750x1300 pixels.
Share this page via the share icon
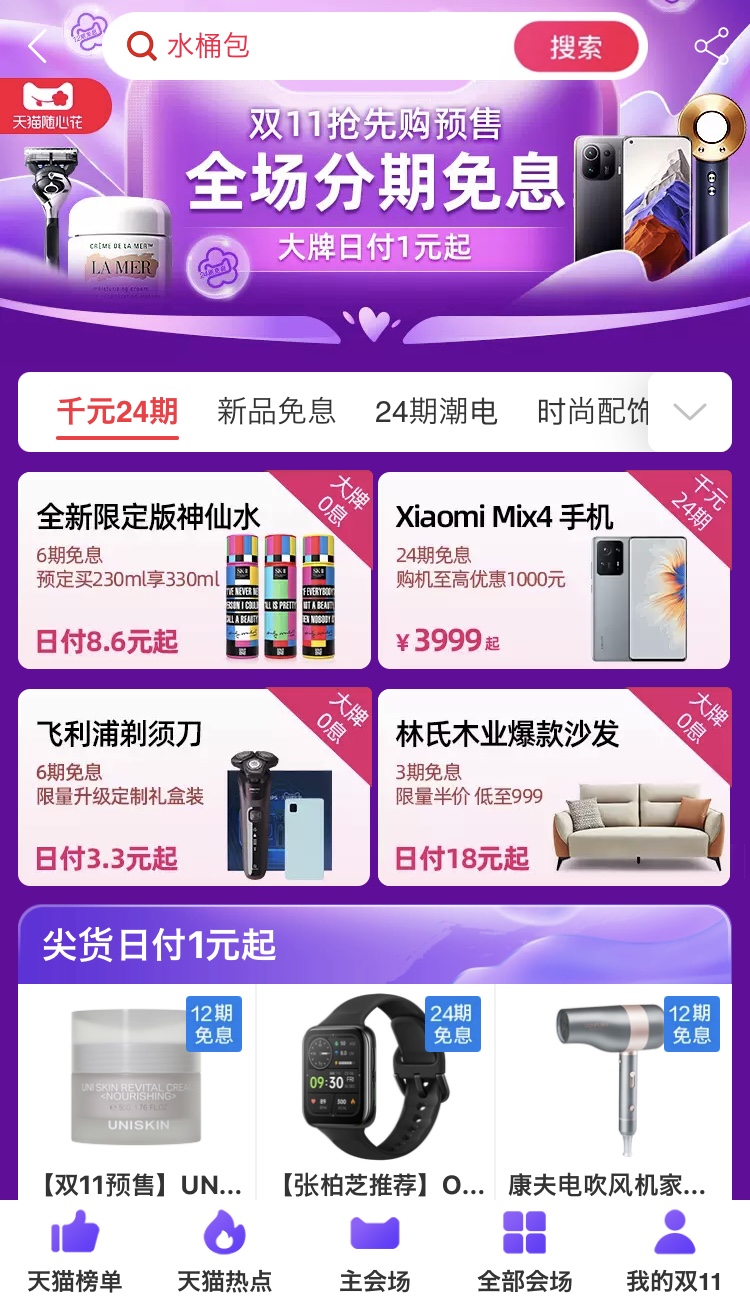point(711,47)
